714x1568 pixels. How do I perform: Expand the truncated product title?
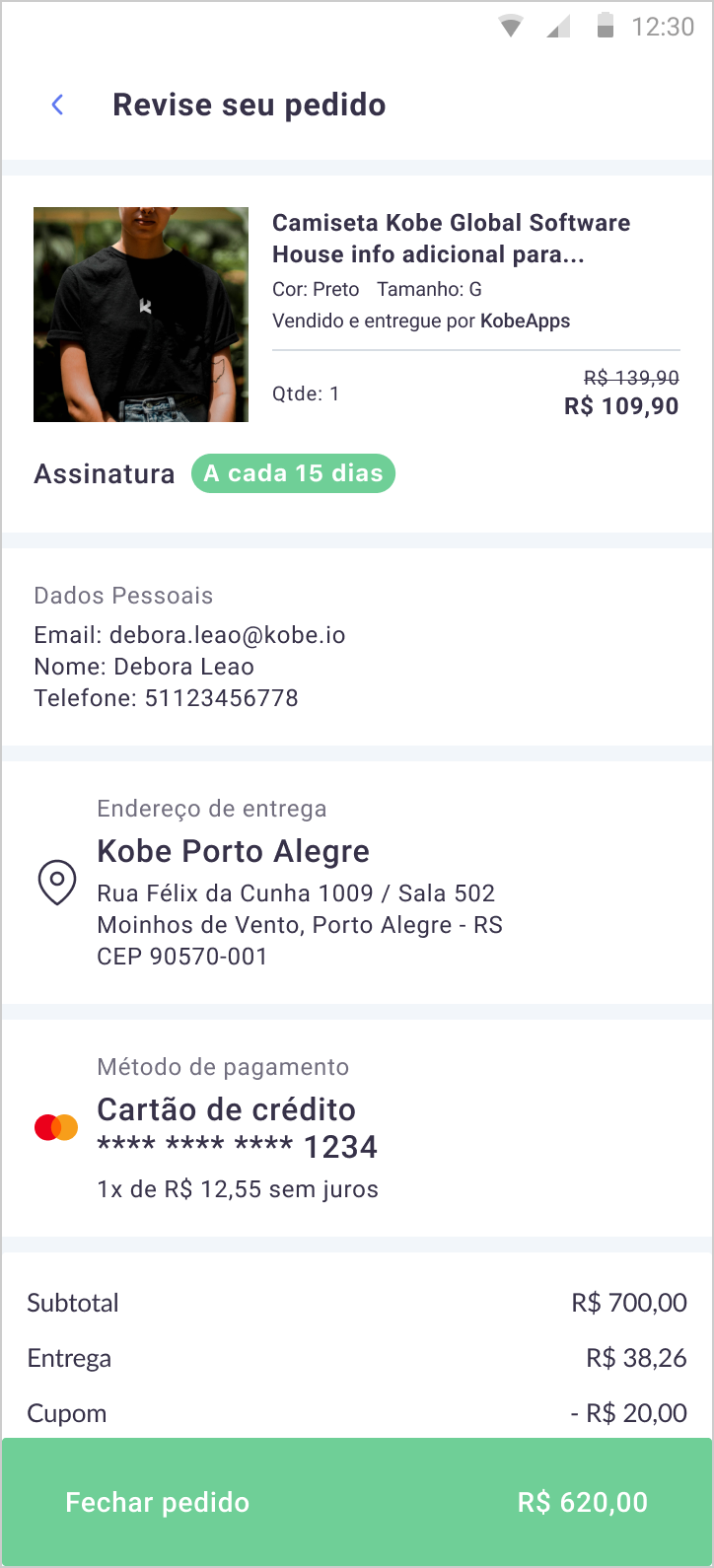click(x=451, y=238)
